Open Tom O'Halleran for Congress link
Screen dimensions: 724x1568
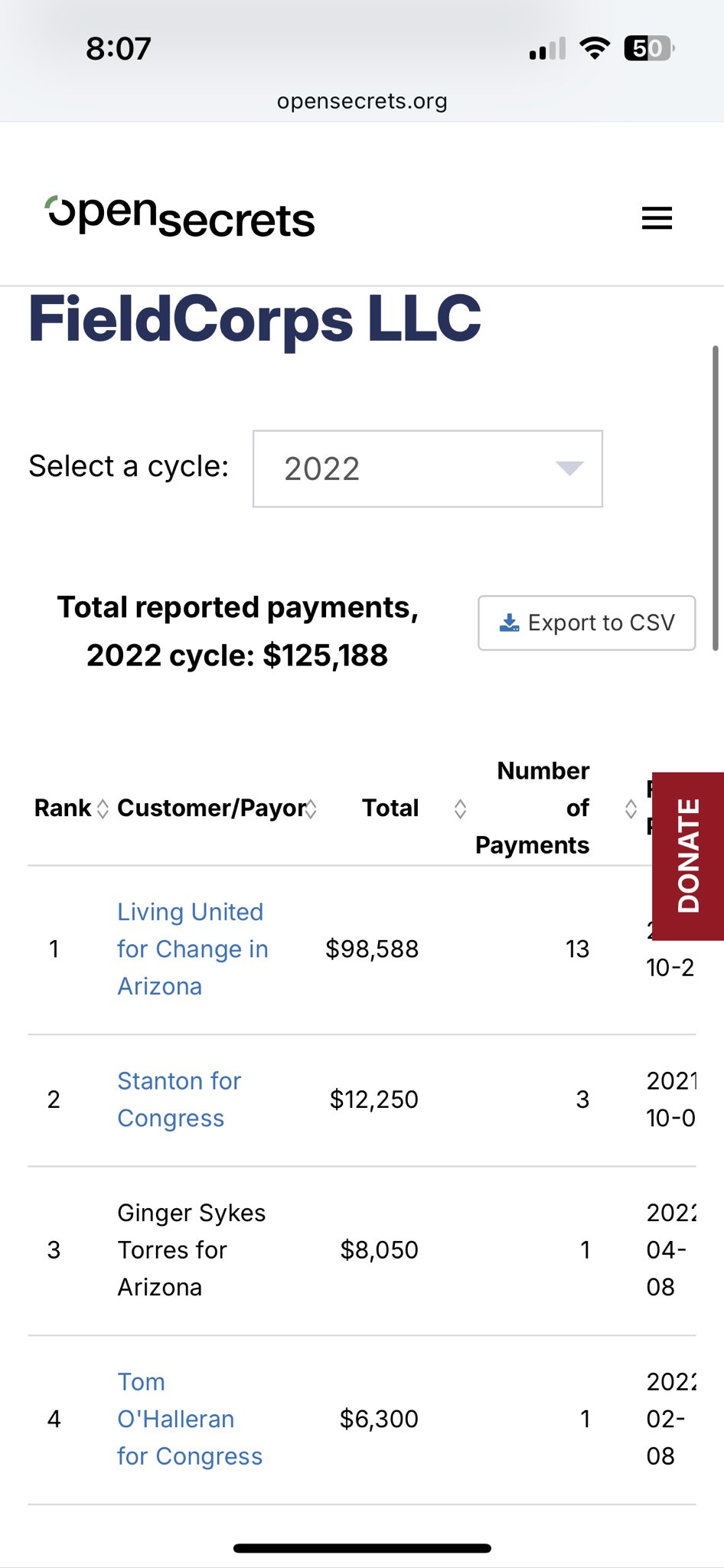pyautogui.click(x=190, y=1419)
